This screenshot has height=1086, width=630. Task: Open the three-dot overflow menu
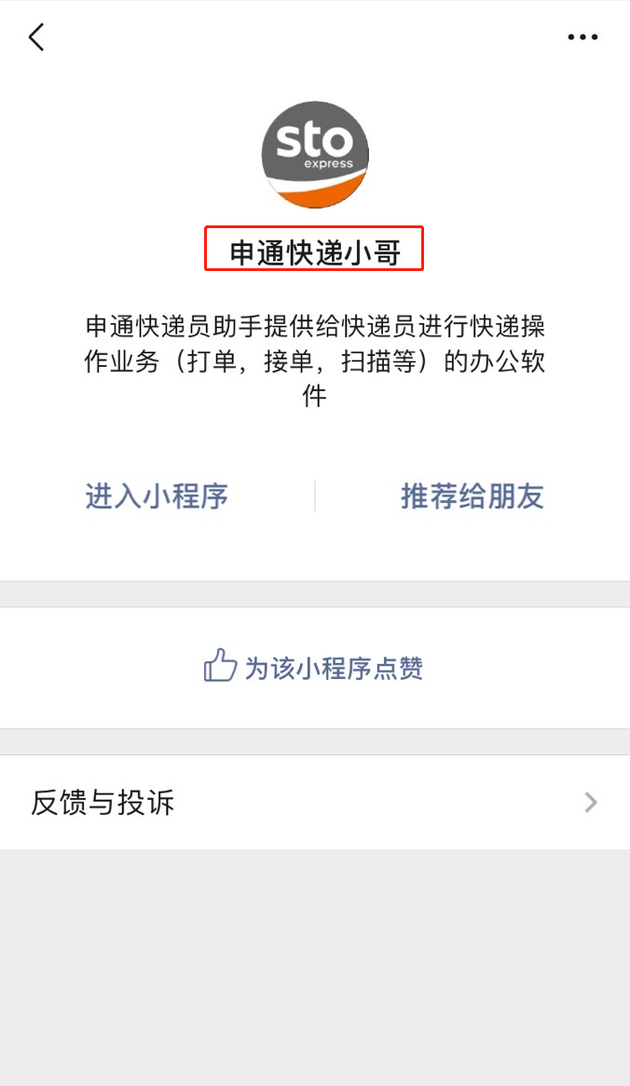582,38
